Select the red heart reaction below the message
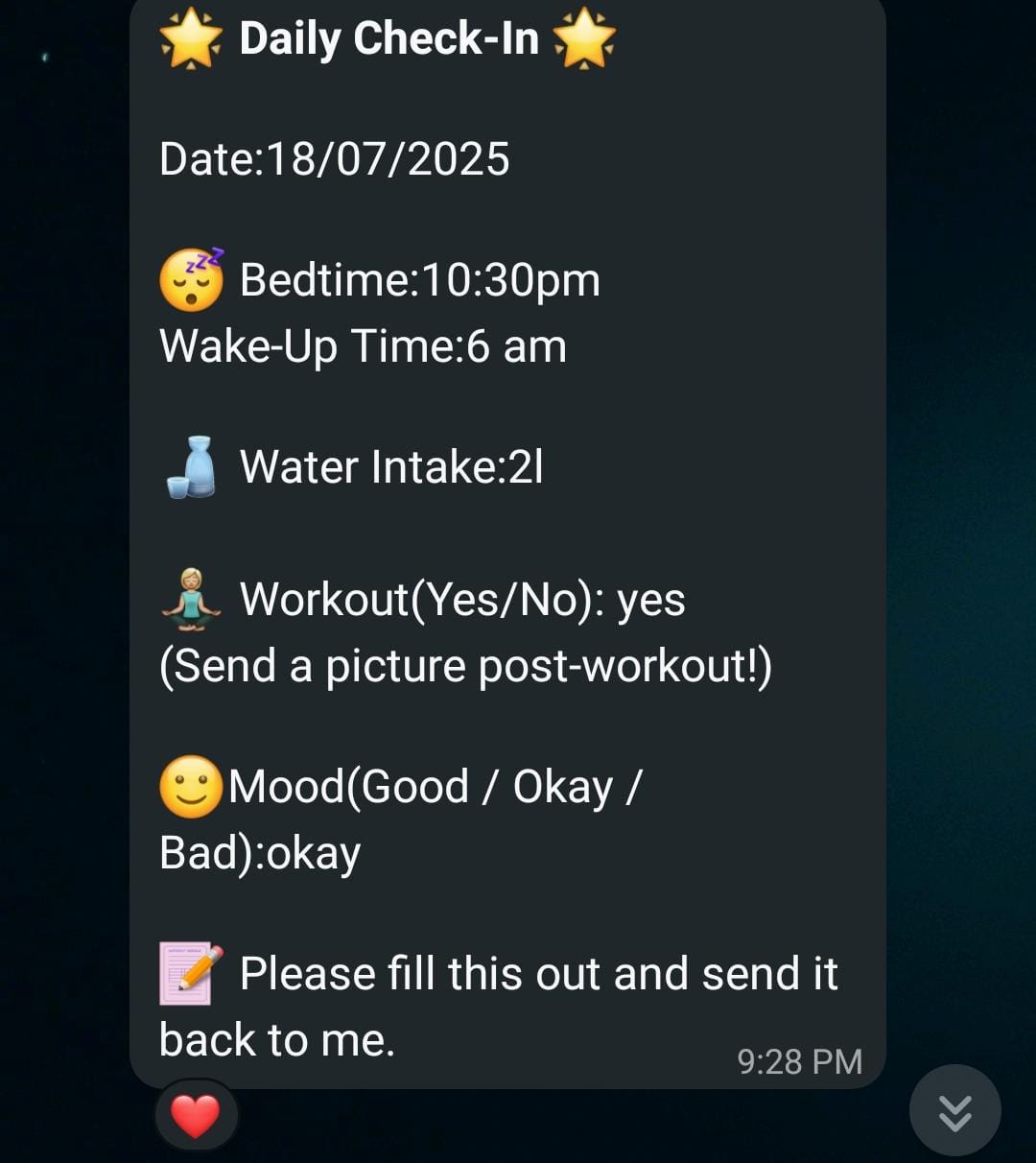Viewport: 1036px width, 1163px height. (196, 1114)
